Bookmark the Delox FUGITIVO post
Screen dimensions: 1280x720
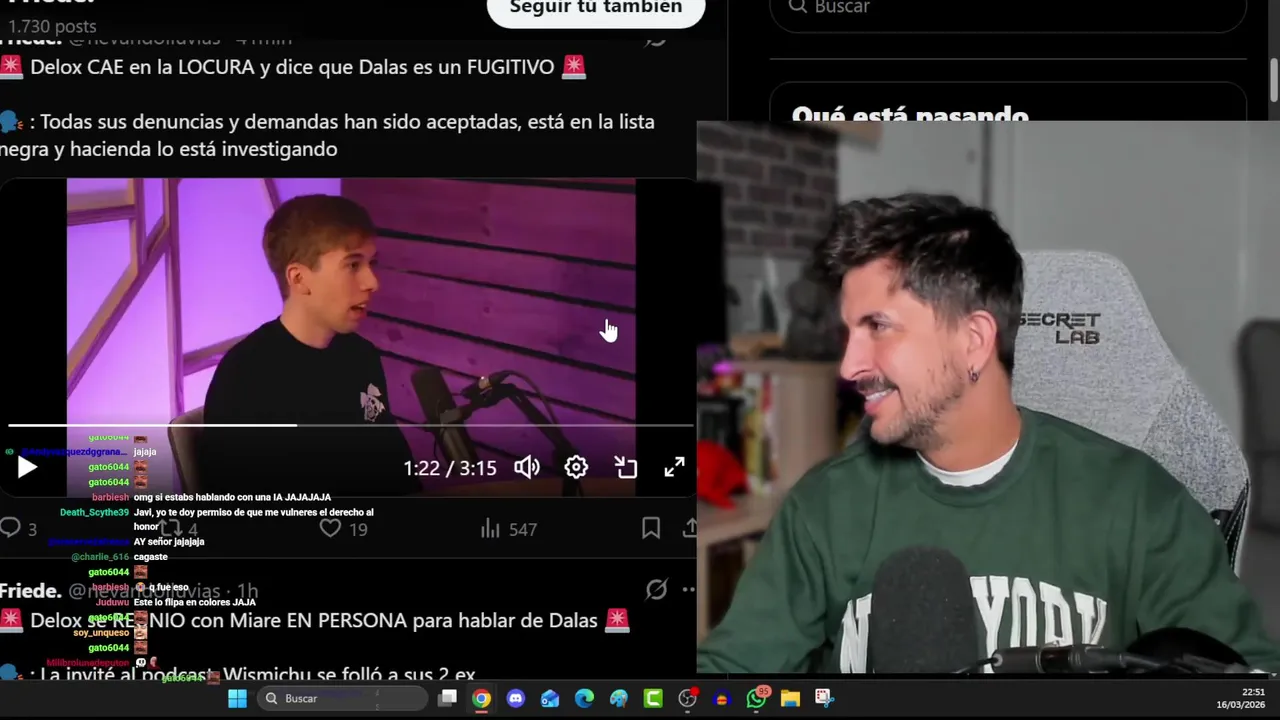click(651, 528)
